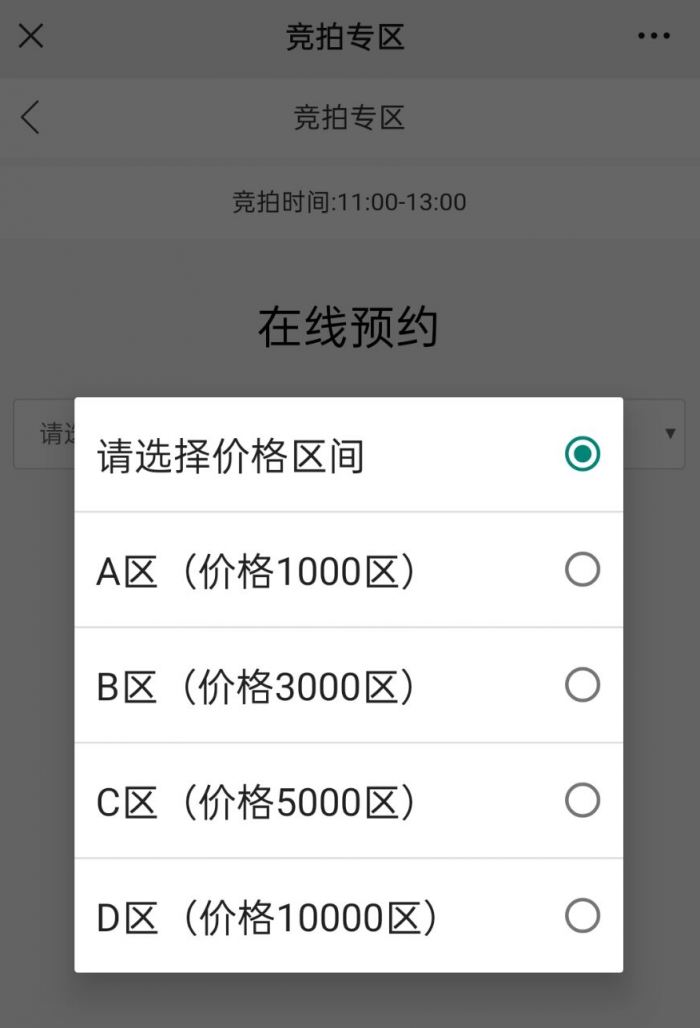Go back using the left arrow

click(30, 118)
